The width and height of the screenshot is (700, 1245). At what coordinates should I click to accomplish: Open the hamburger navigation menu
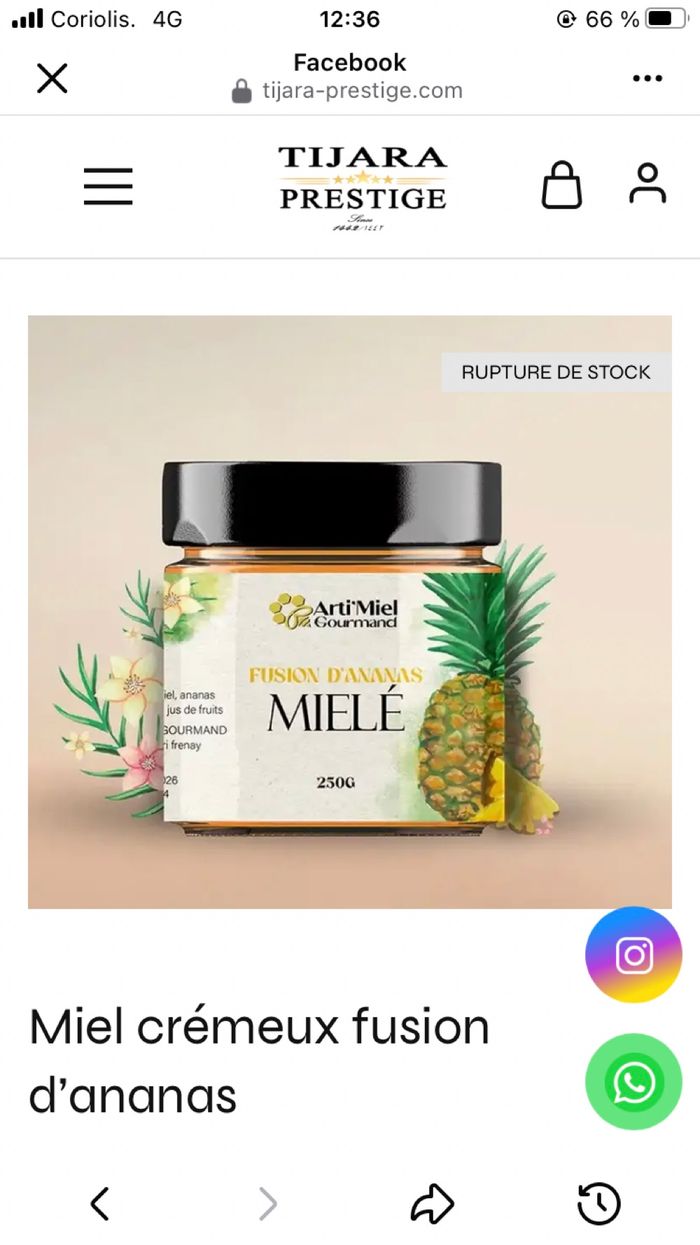point(108,186)
